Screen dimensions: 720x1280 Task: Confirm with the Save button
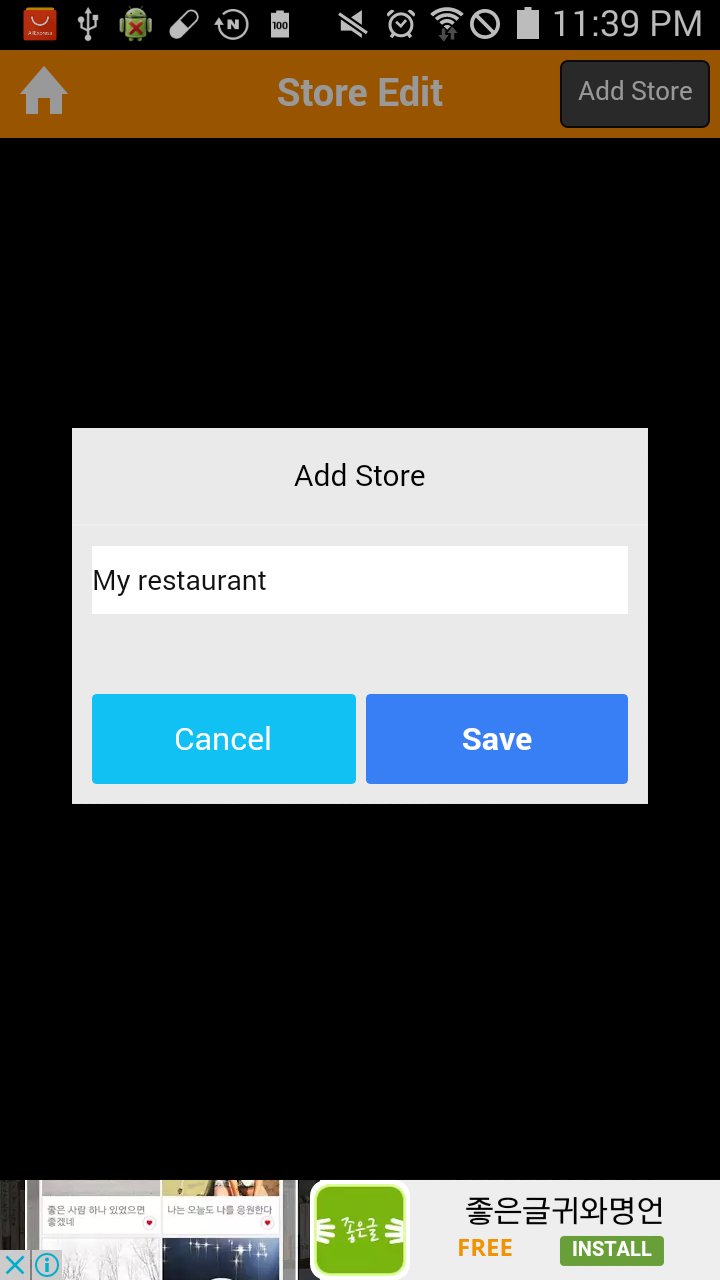[496, 738]
